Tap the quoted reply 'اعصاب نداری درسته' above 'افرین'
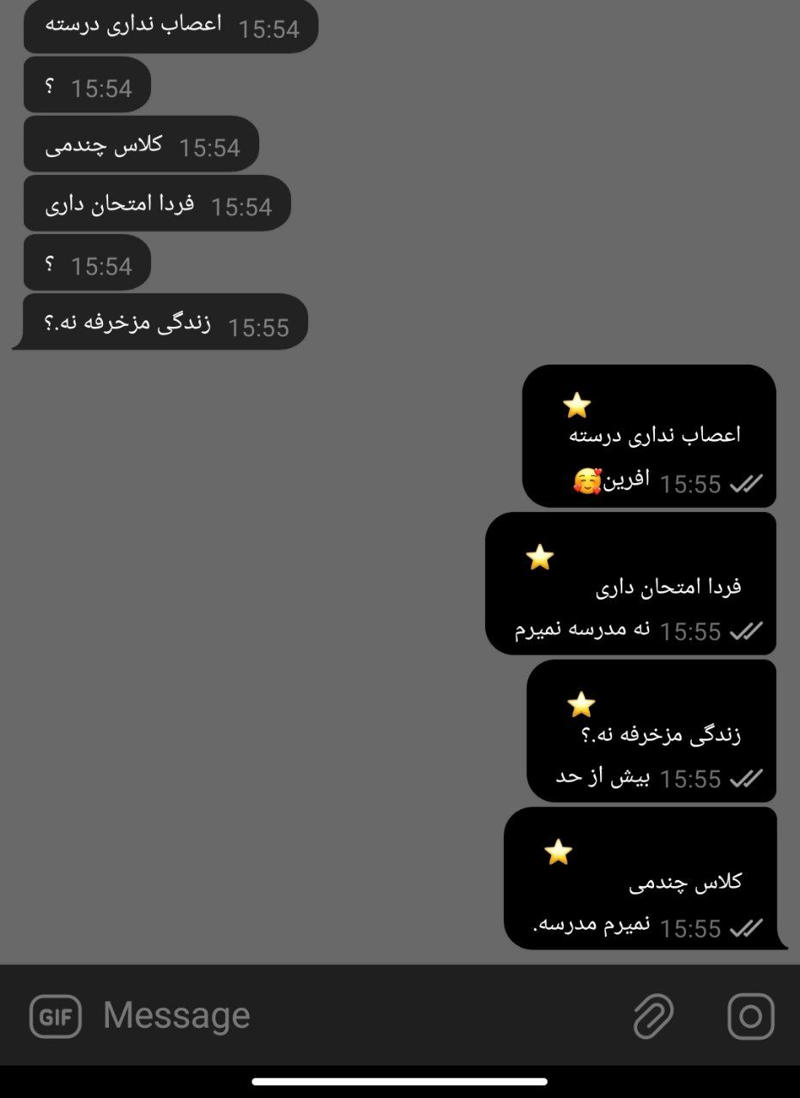 [x=654, y=435]
